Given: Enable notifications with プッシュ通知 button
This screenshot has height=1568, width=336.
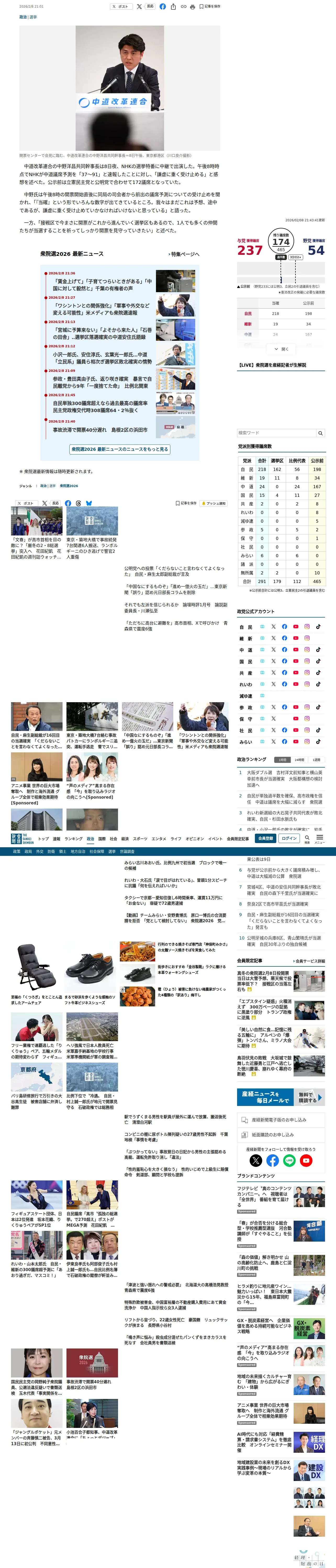Looking at the screenshot, I should 214,503.
